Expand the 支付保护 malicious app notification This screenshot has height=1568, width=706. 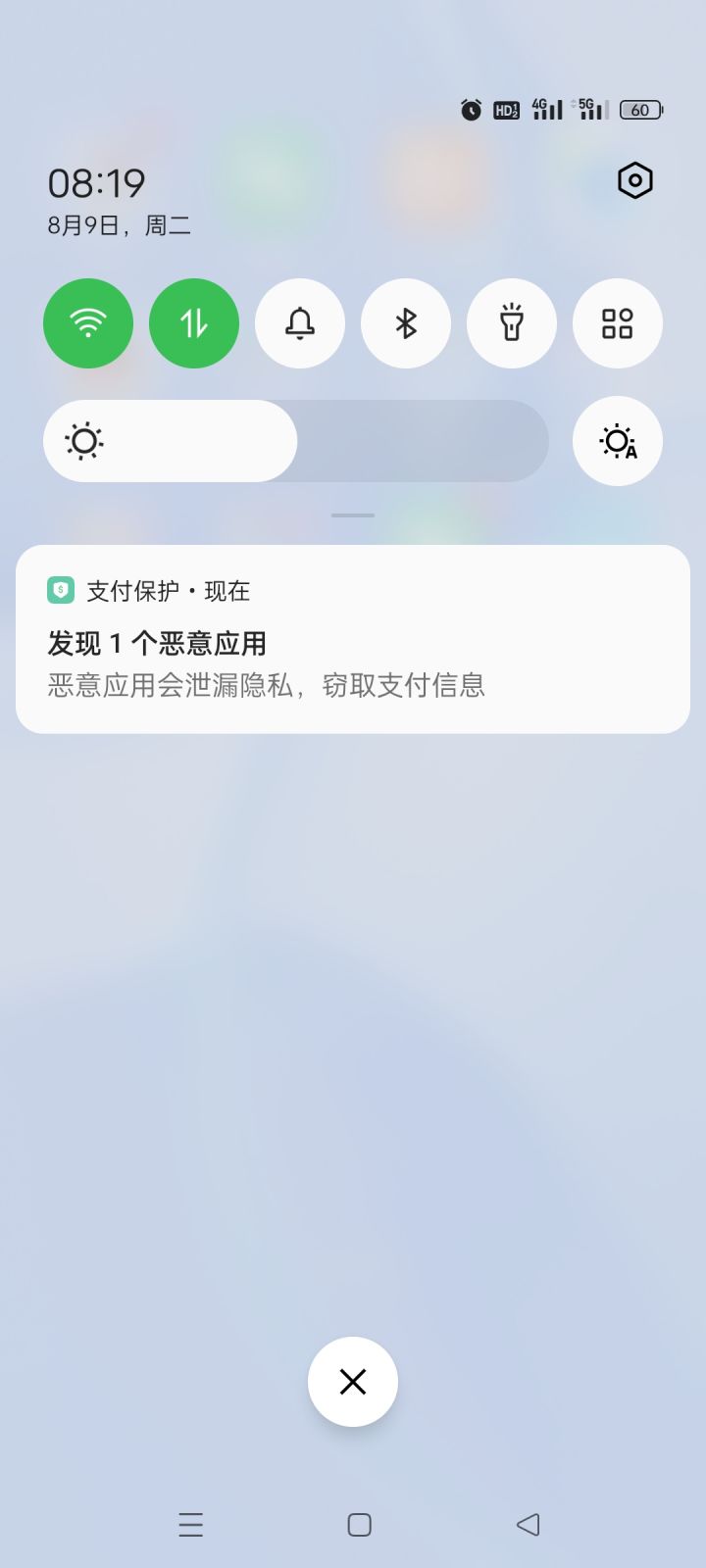click(353, 642)
